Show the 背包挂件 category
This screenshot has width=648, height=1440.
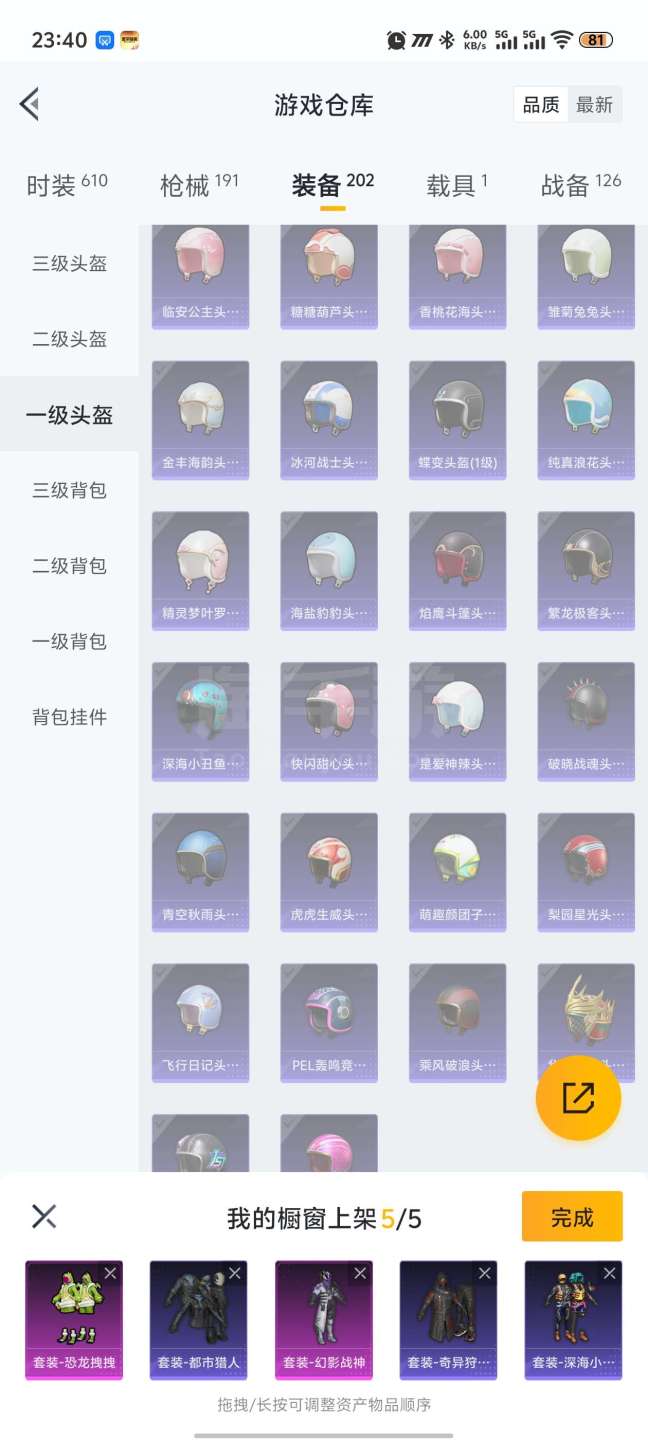pos(69,717)
